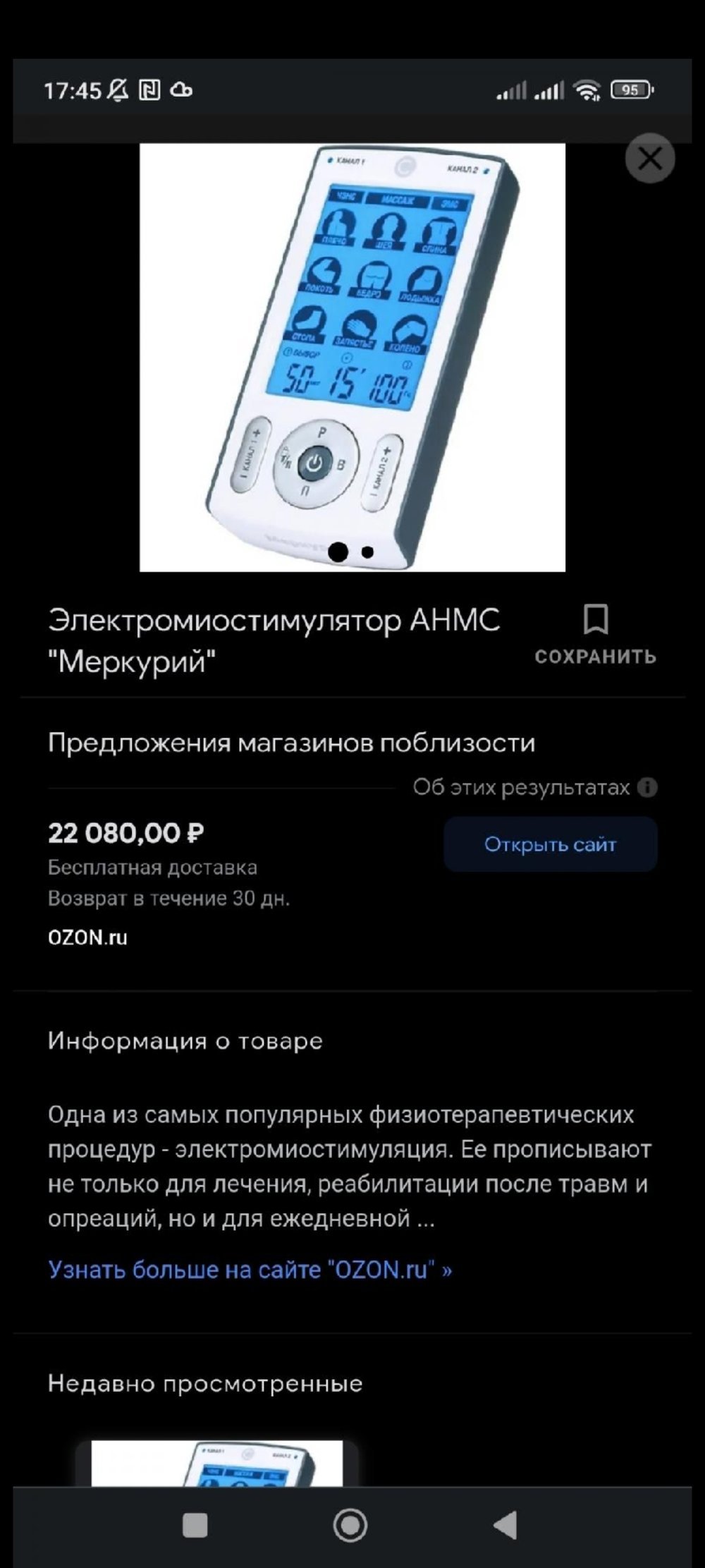Open the main electrostimulator product image
This screenshot has width=705, height=1568.
(352, 358)
